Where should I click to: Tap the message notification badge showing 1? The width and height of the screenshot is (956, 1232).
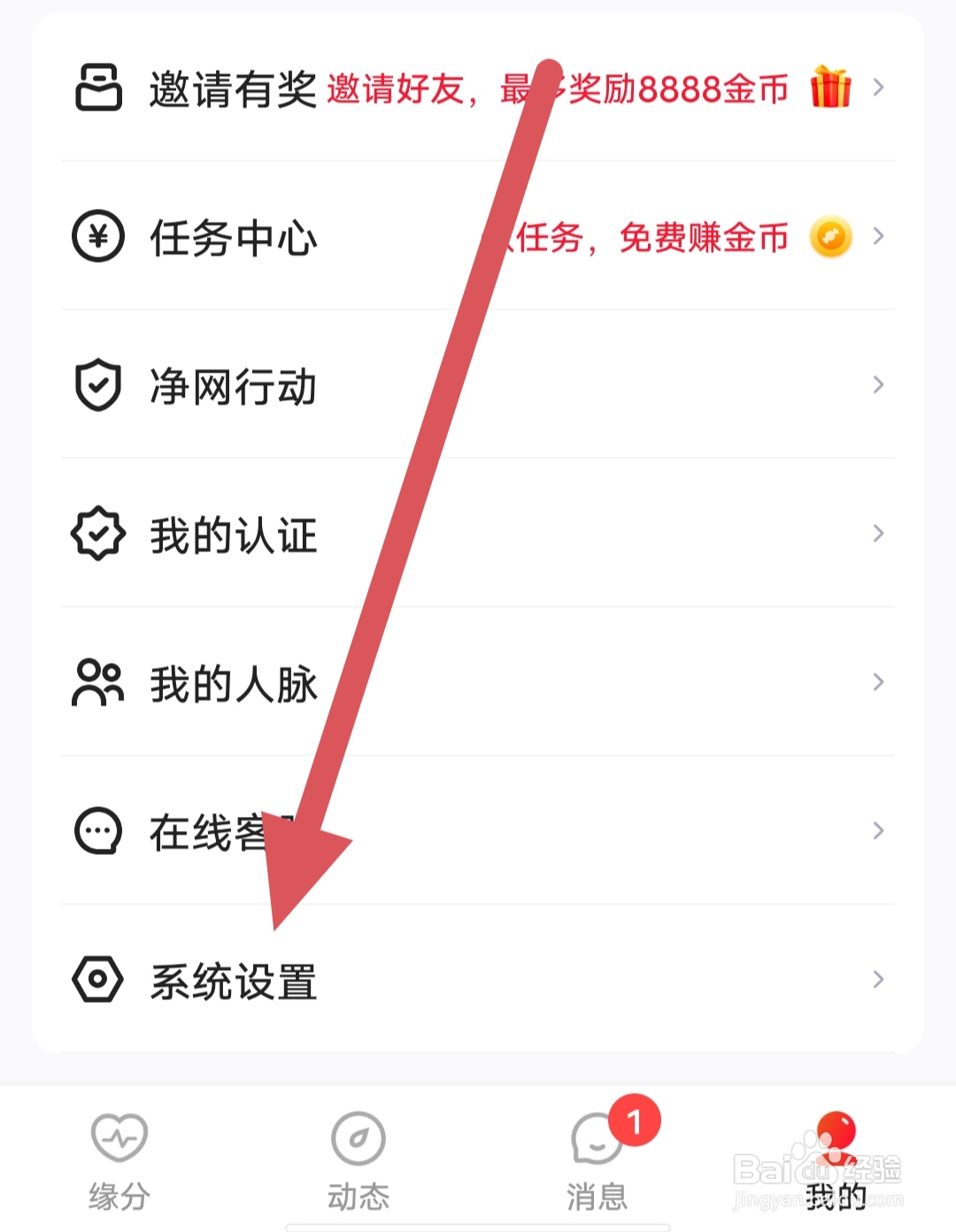[x=635, y=1119]
